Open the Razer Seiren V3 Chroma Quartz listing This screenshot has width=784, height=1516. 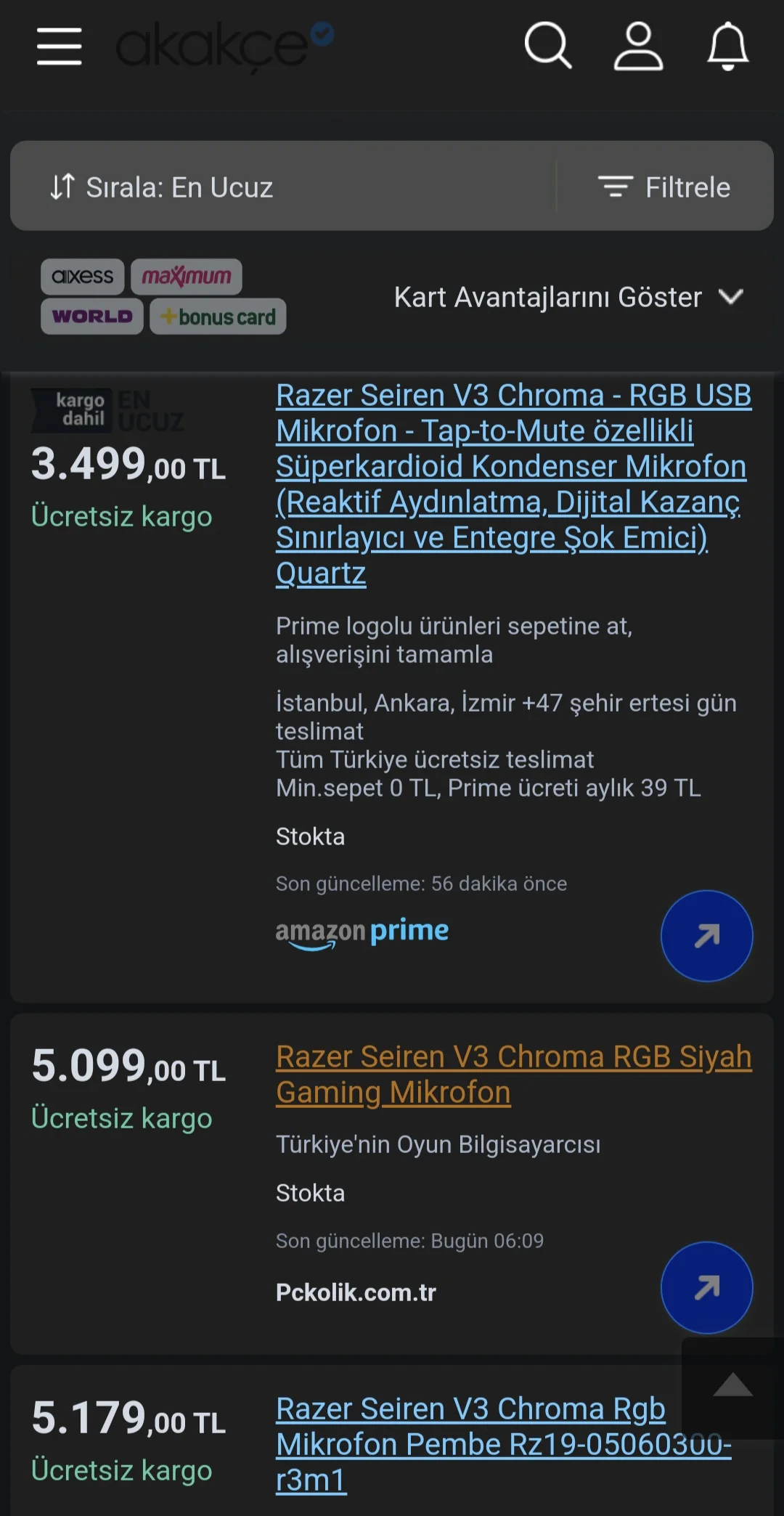512,484
